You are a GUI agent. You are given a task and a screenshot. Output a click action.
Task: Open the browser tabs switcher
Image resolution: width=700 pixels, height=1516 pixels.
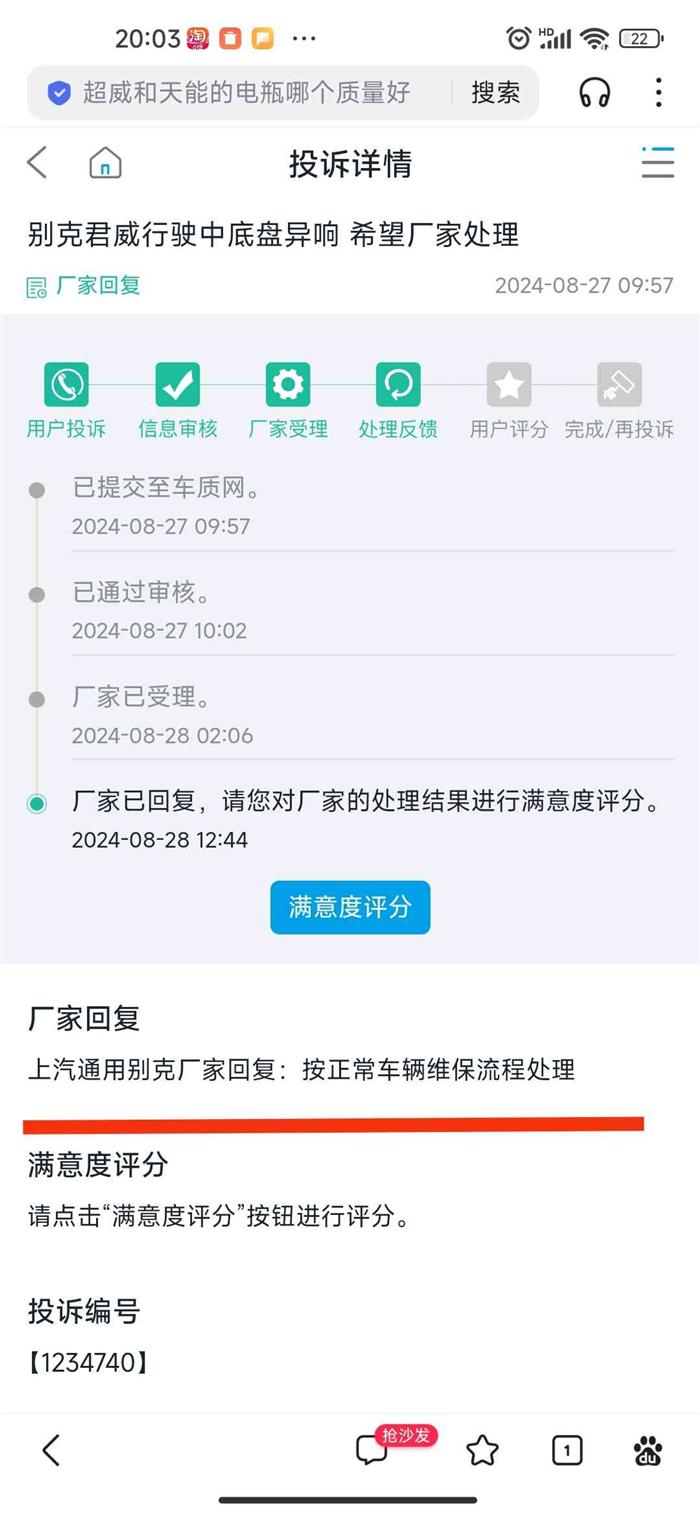pos(567,1450)
